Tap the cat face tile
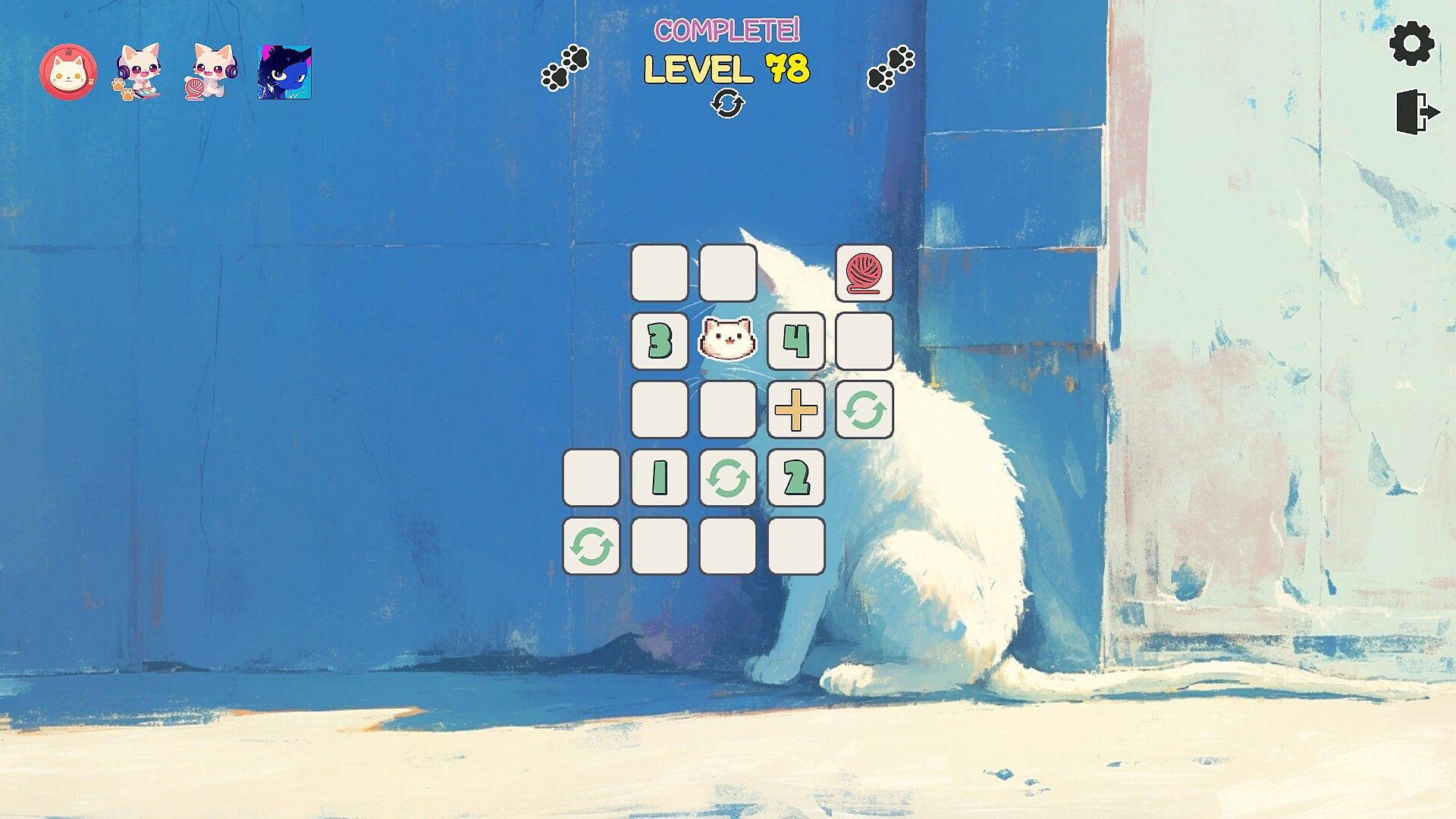Screen dimensions: 1456x819 (x=727, y=340)
